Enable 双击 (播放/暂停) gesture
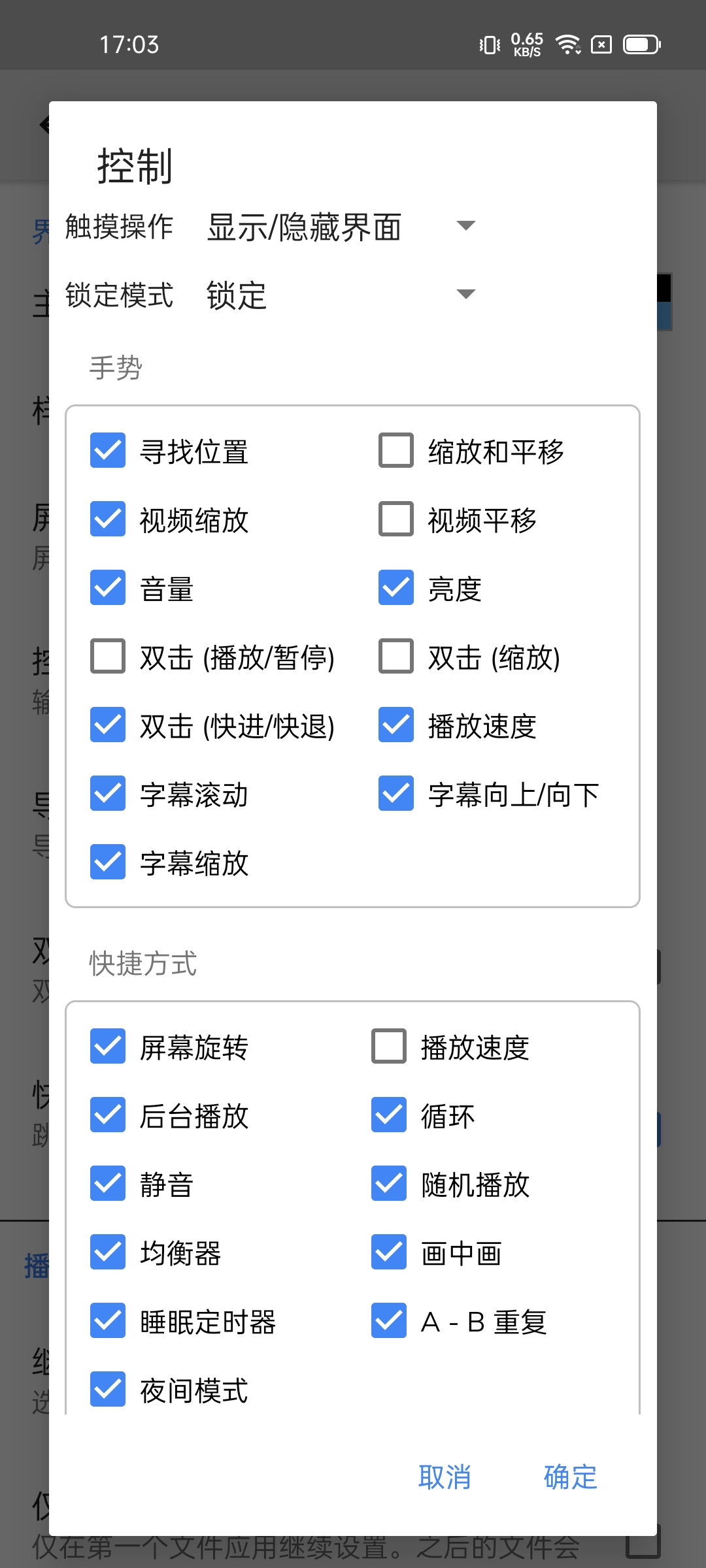Viewport: 706px width, 1568px height. [108, 657]
